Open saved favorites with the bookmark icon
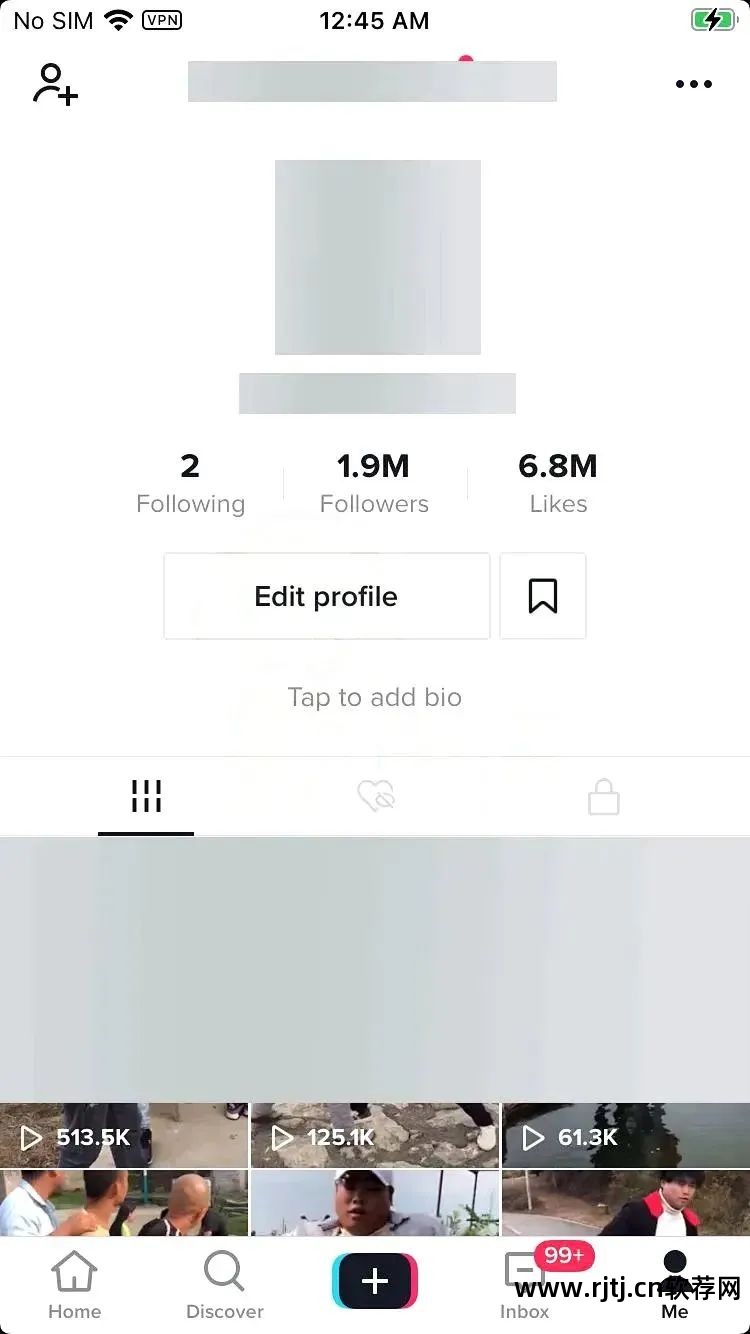The height and width of the screenshot is (1334, 750). pyautogui.click(x=542, y=595)
